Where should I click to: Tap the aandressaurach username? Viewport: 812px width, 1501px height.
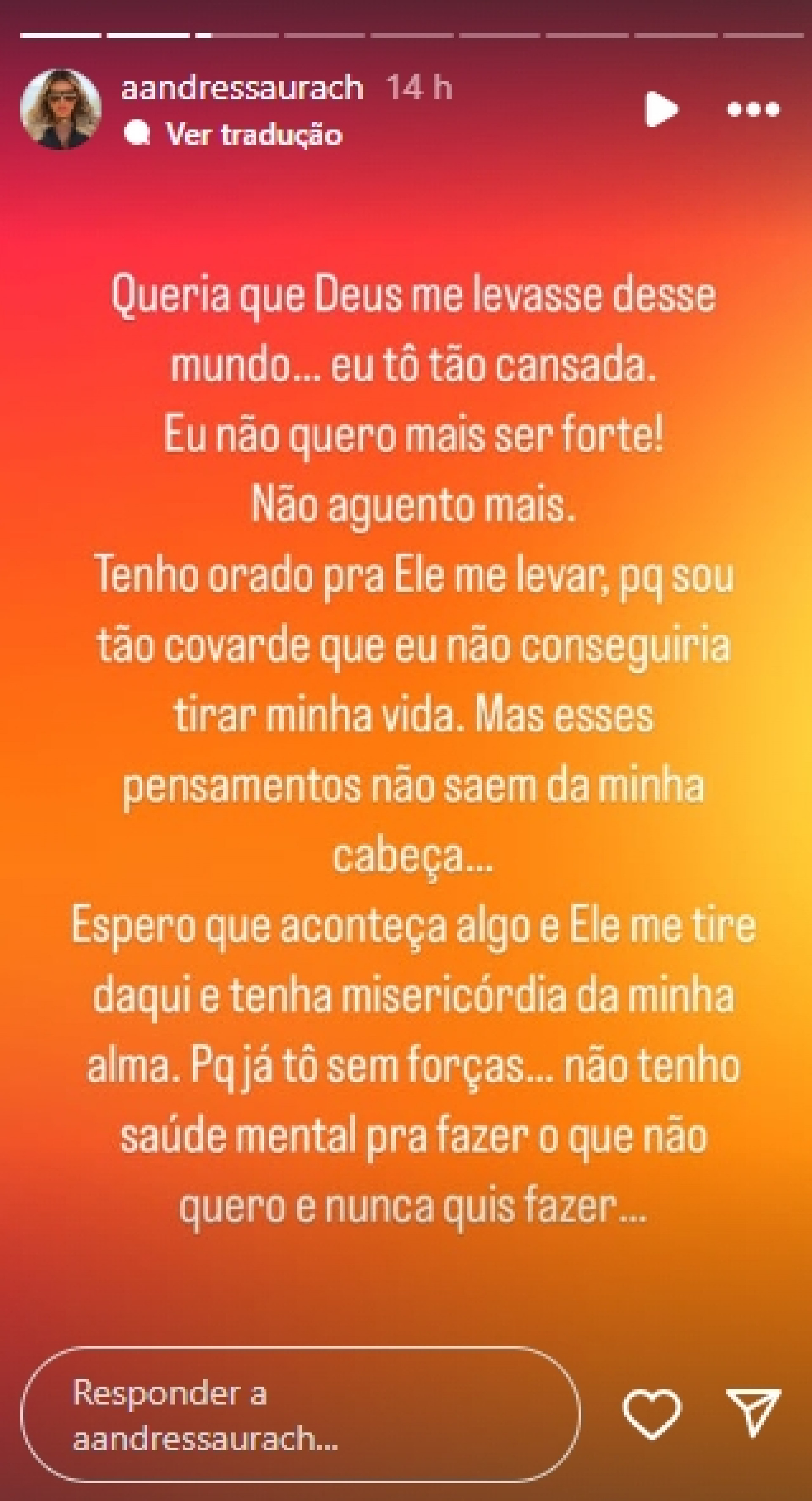[242, 88]
